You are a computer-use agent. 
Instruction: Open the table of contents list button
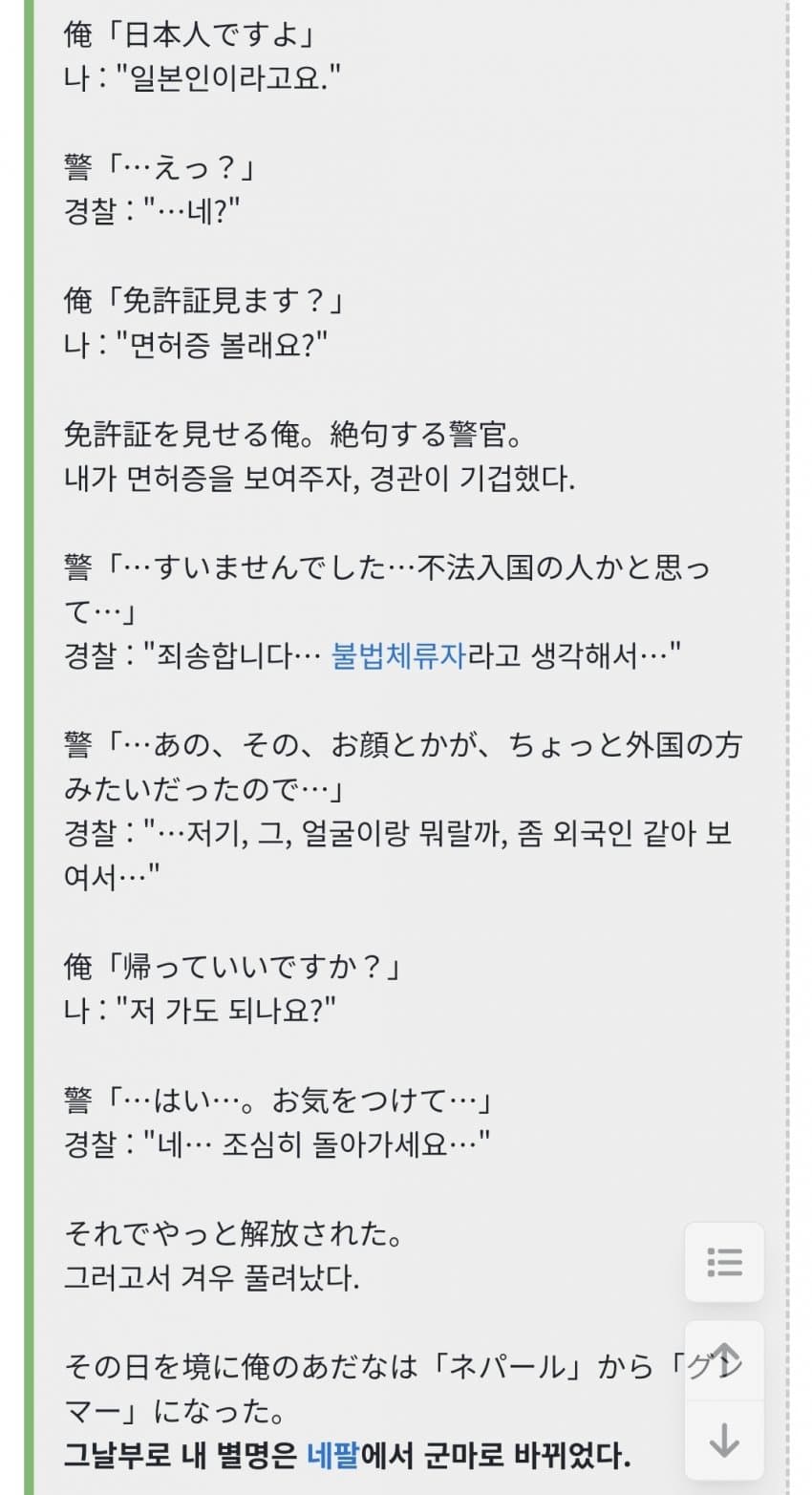pos(724,1262)
